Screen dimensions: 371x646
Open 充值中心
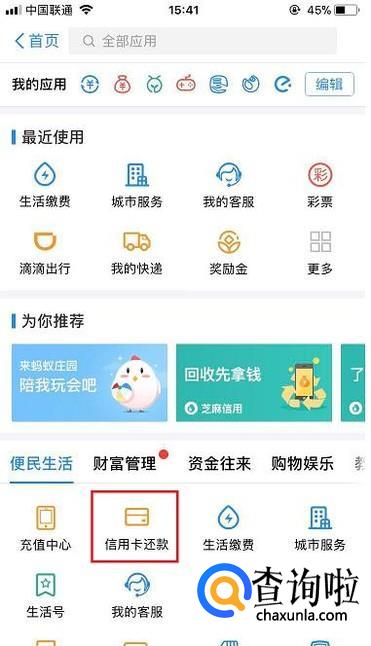click(x=45, y=529)
